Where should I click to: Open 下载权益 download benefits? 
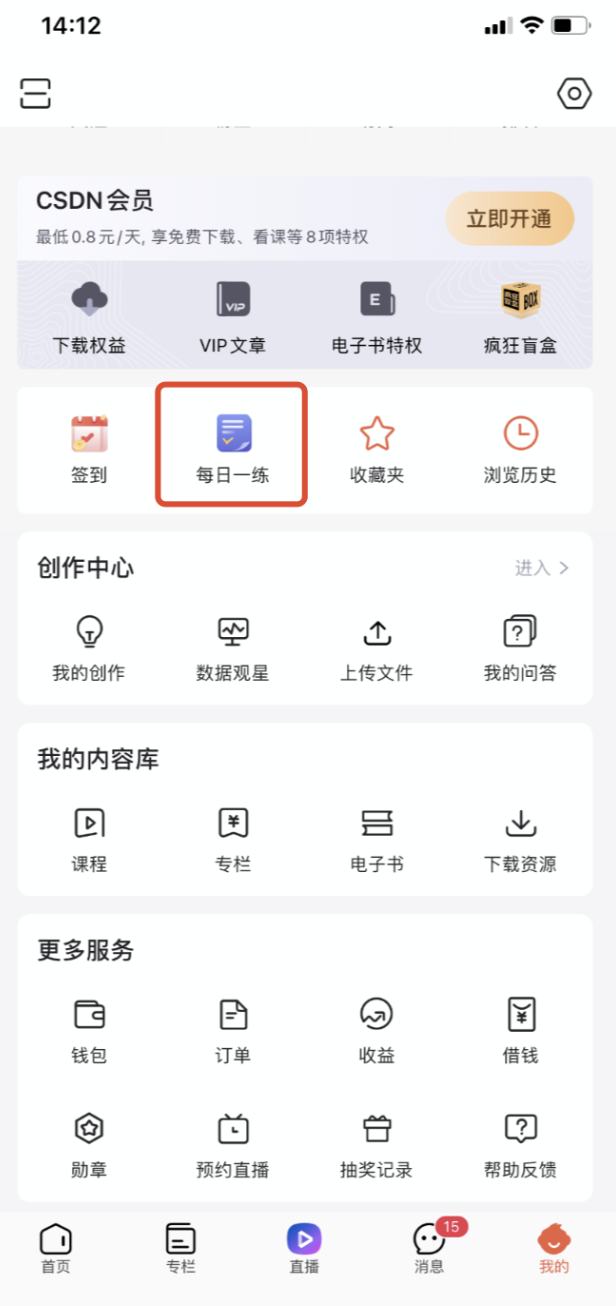(89, 320)
